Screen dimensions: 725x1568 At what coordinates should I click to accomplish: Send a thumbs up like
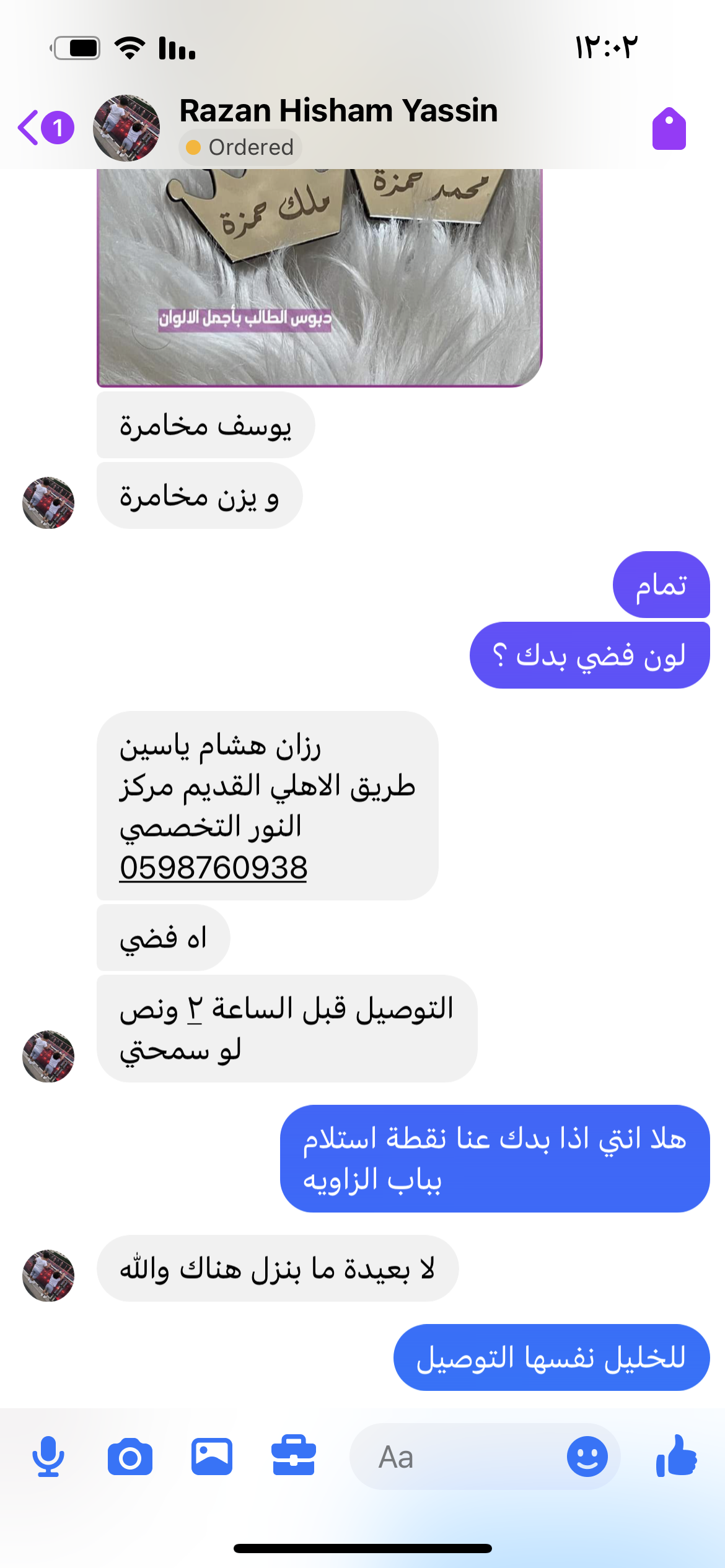[676, 1457]
